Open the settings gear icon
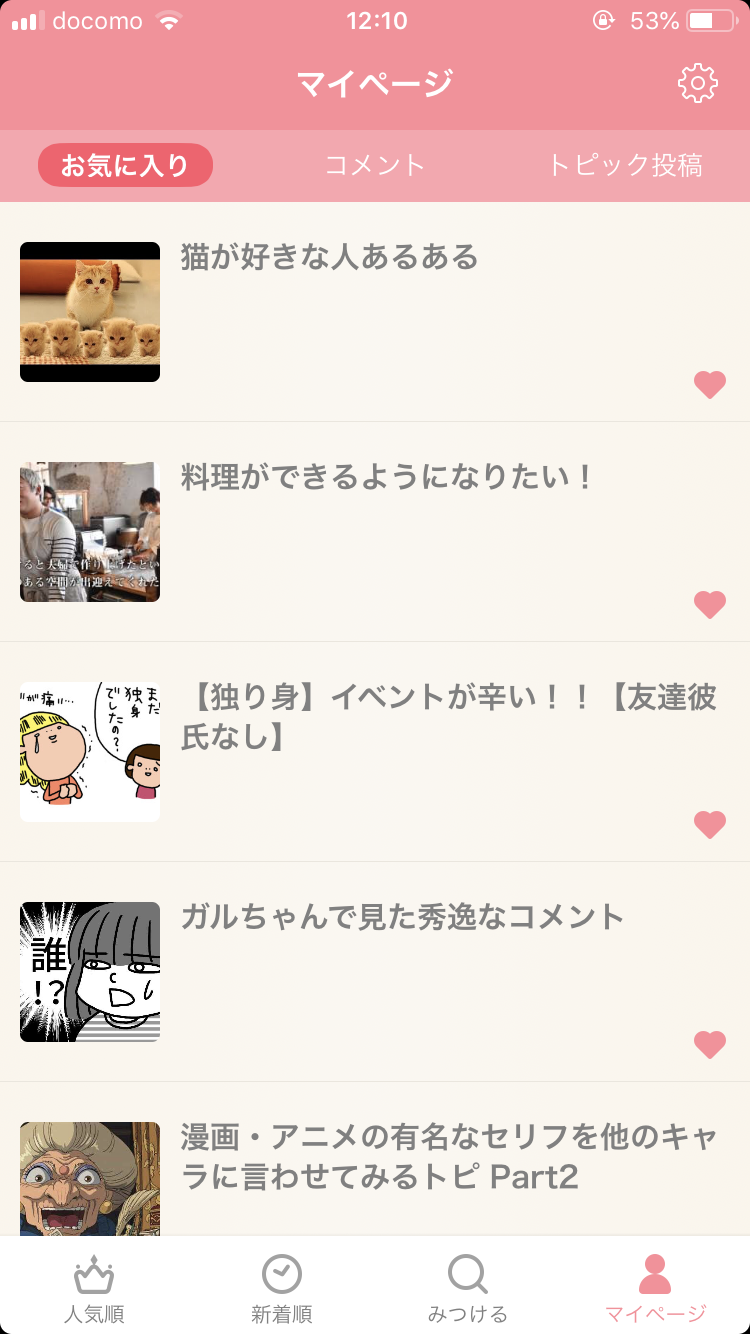750x1334 pixels. (700, 83)
